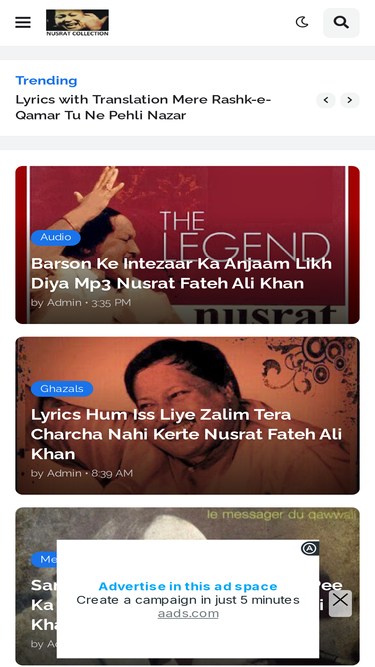The height and width of the screenshot is (667, 375).
Task: Toggle dark mode with the moon icon
Action: (x=302, y=23)
